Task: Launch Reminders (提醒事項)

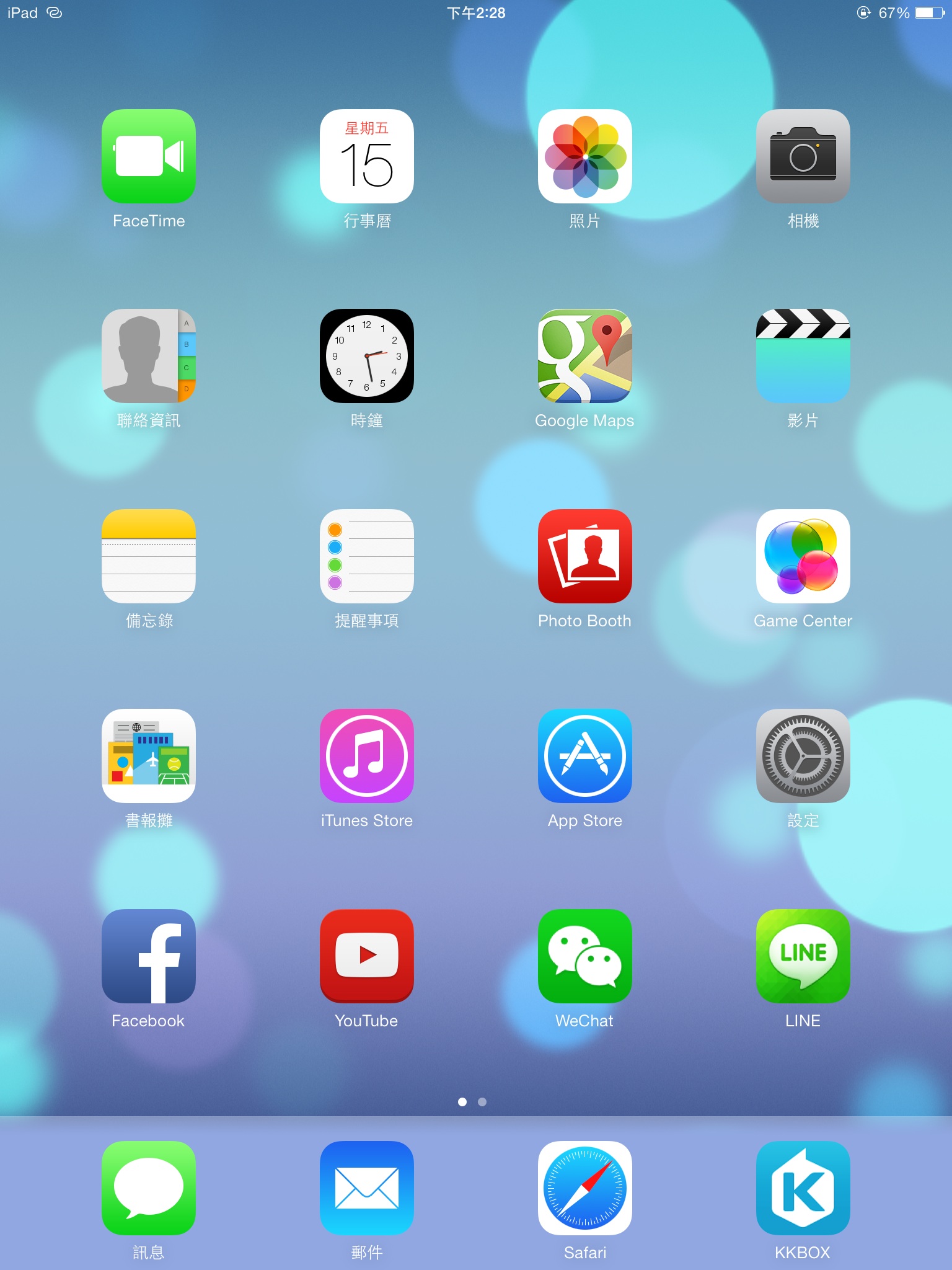Action: pos(367,556)
